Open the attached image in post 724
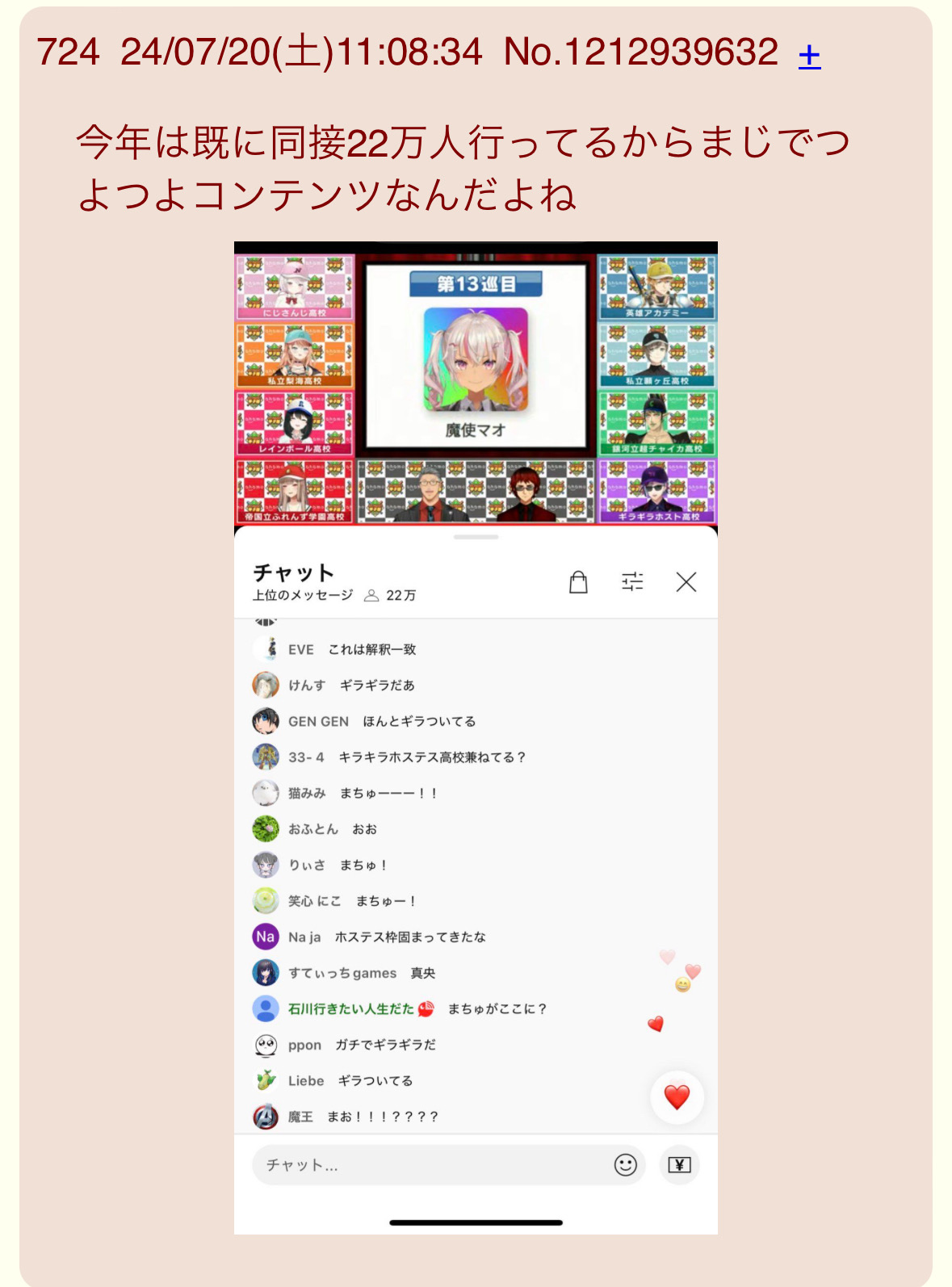 [x=476, y=736]
